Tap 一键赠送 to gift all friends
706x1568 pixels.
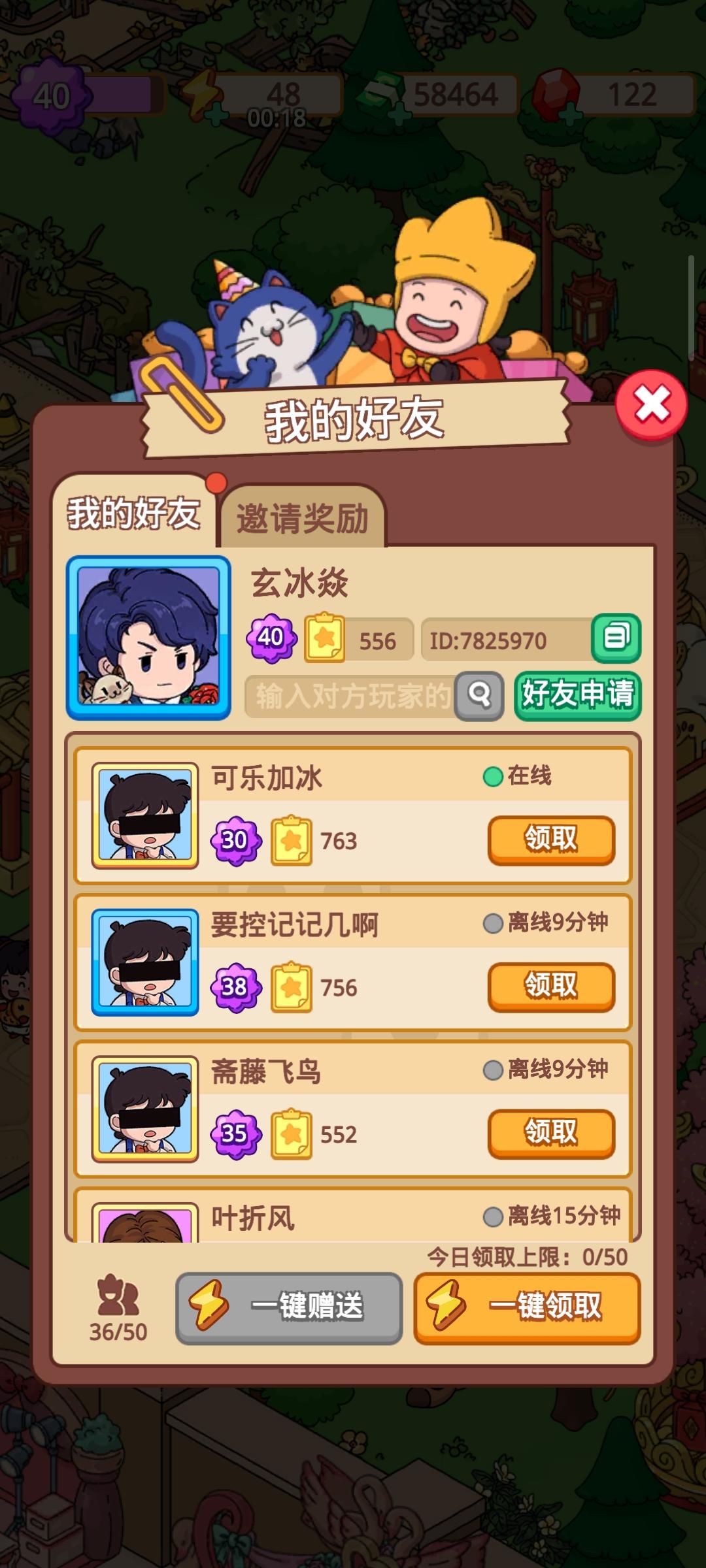click(x=289, y=1308)
